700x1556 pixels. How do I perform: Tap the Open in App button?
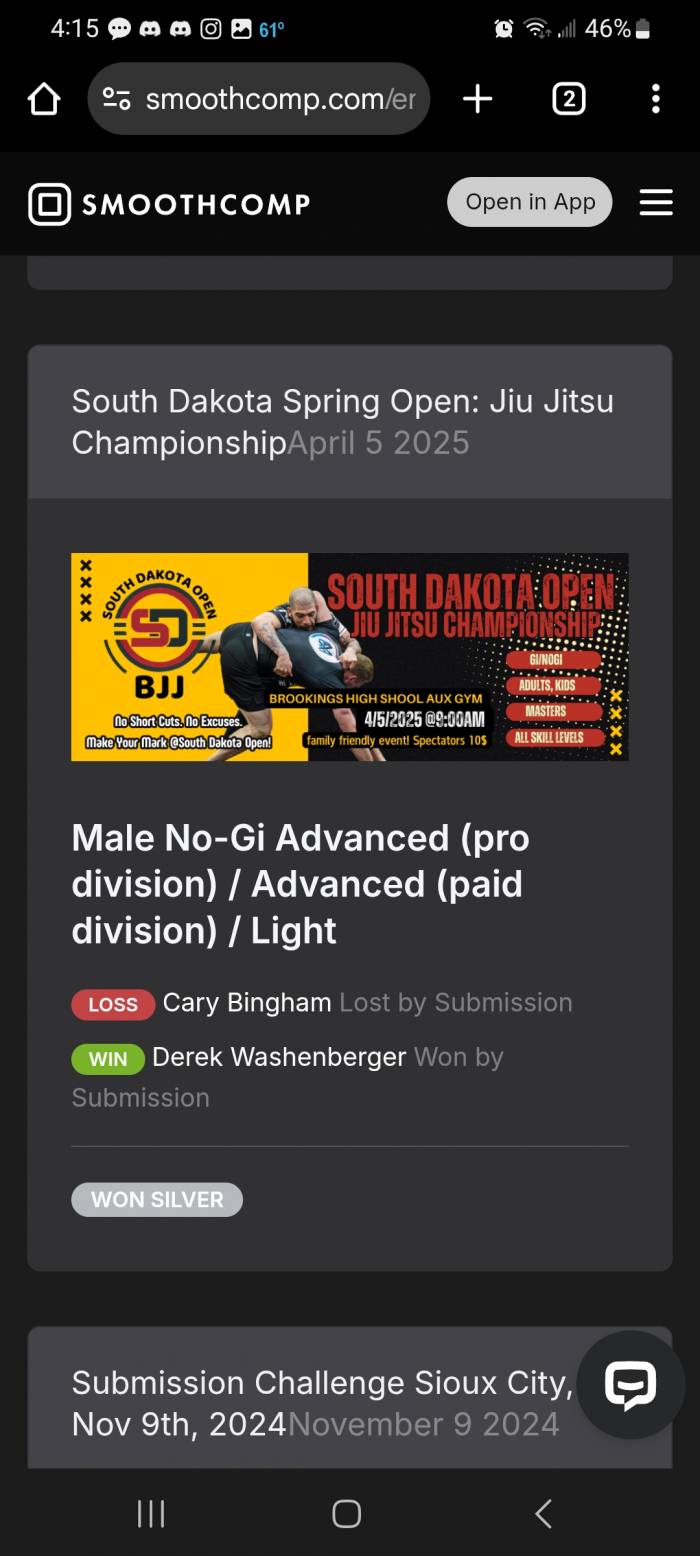(x=529, y=202)
